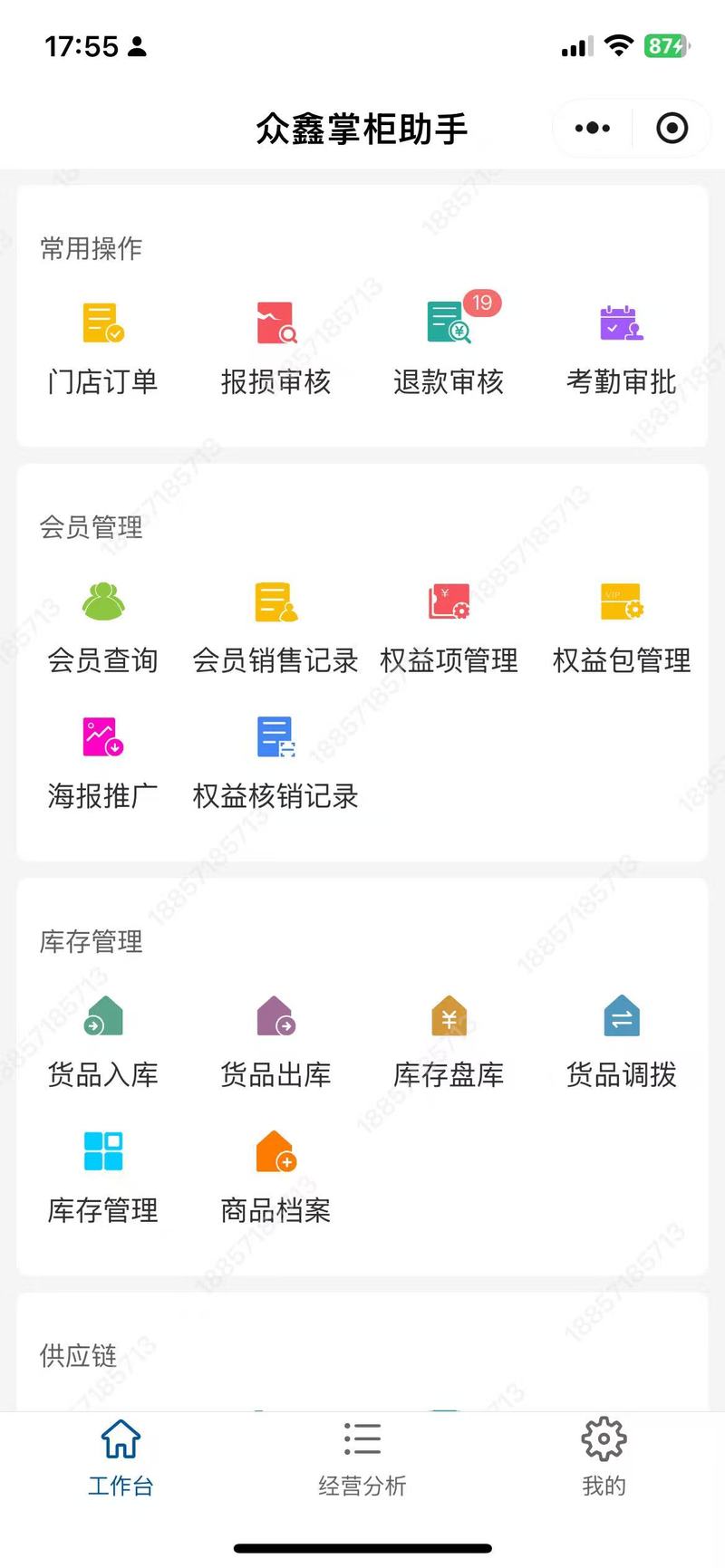Close the mini program via circle icon
The height and width of the screenshot is (1568, 725).
point(672,128)
